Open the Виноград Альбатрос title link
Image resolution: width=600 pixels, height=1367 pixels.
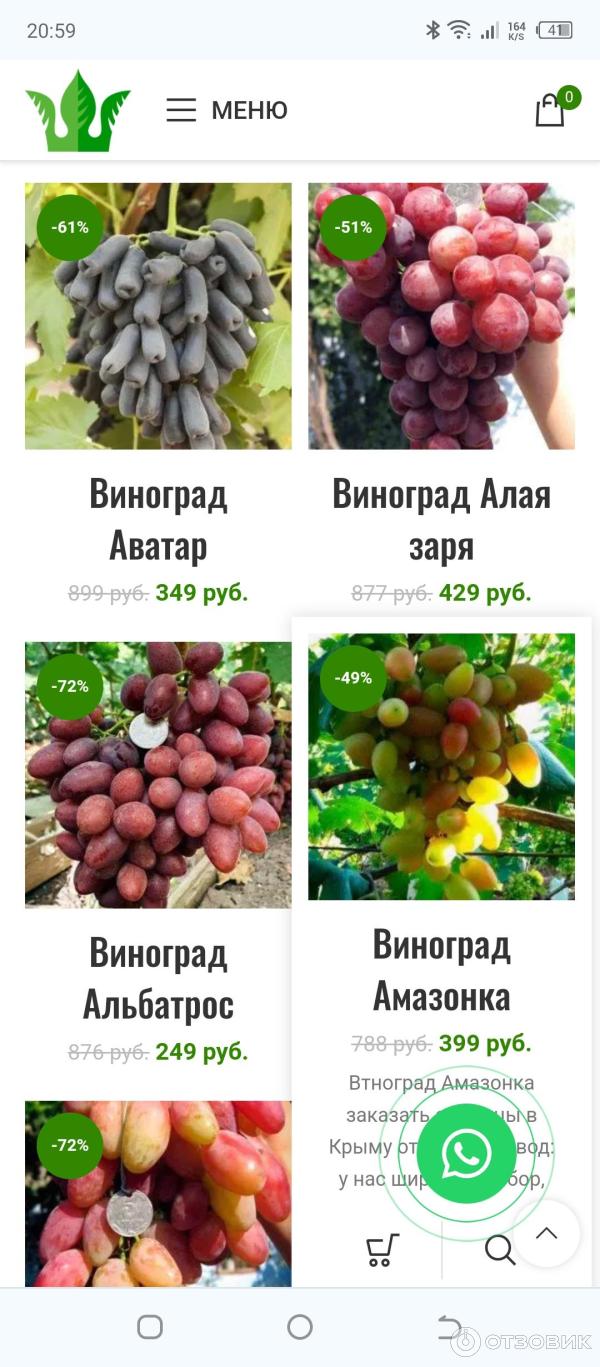click(x=158, y=979)
